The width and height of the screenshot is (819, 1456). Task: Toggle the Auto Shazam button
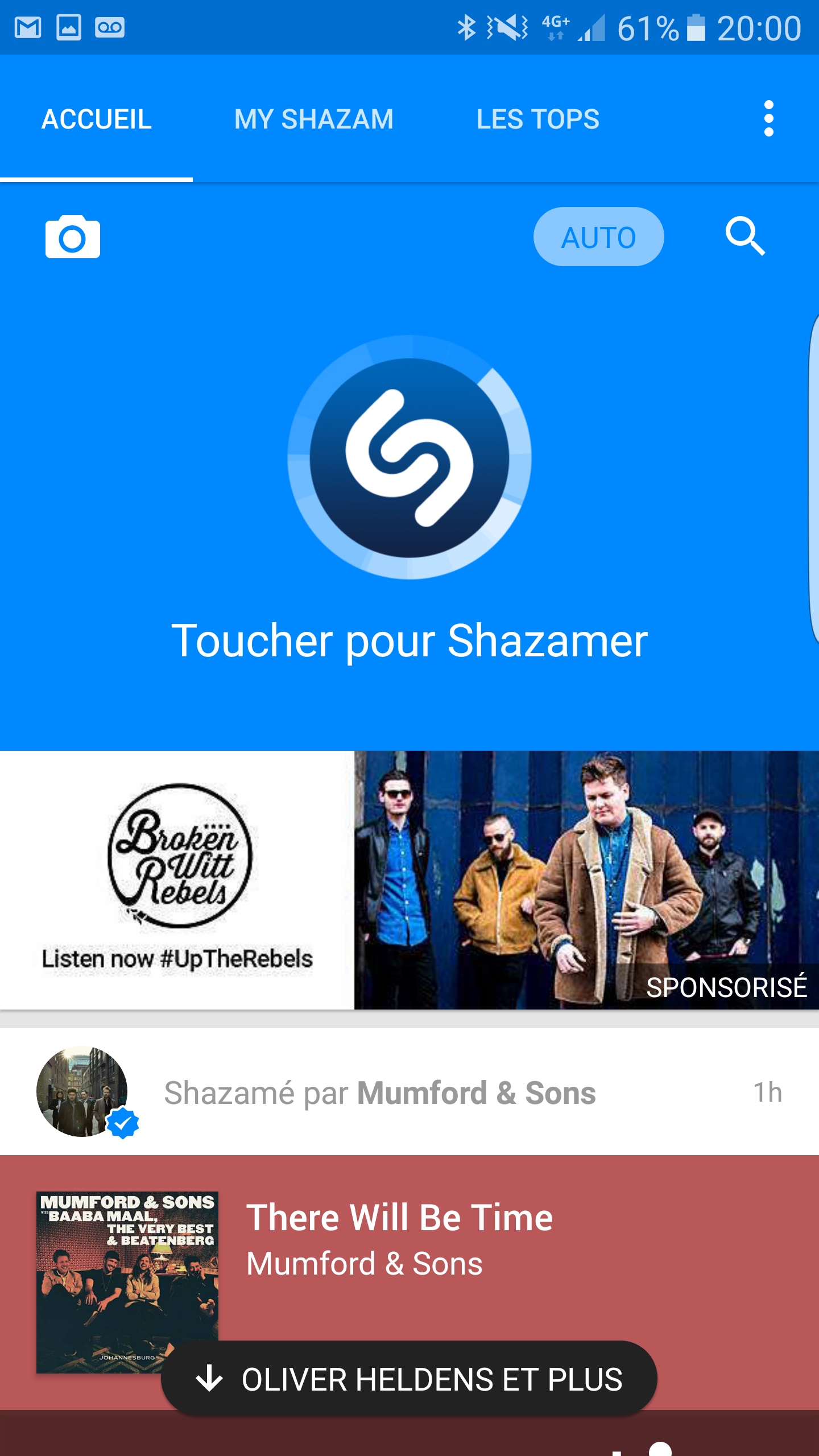click(x=598, y=237)
